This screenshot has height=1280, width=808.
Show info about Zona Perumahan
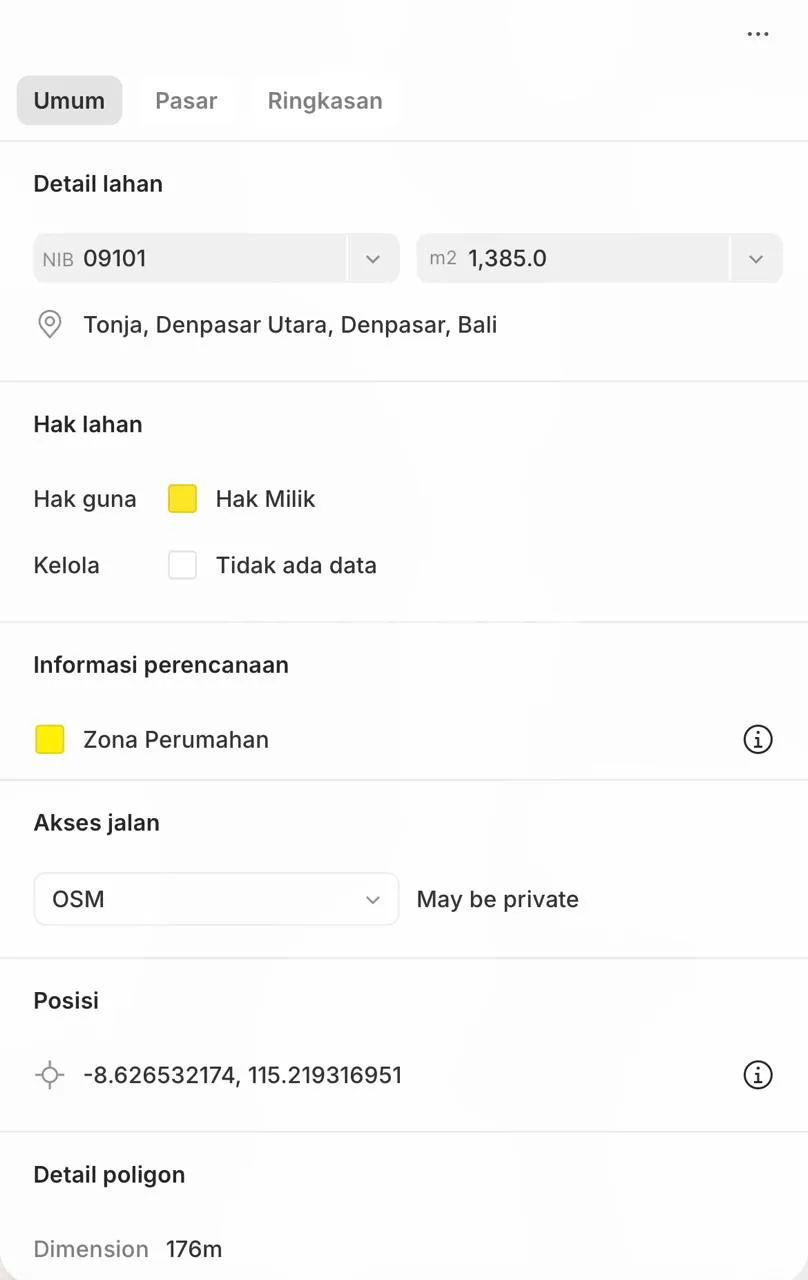[758, 740]
